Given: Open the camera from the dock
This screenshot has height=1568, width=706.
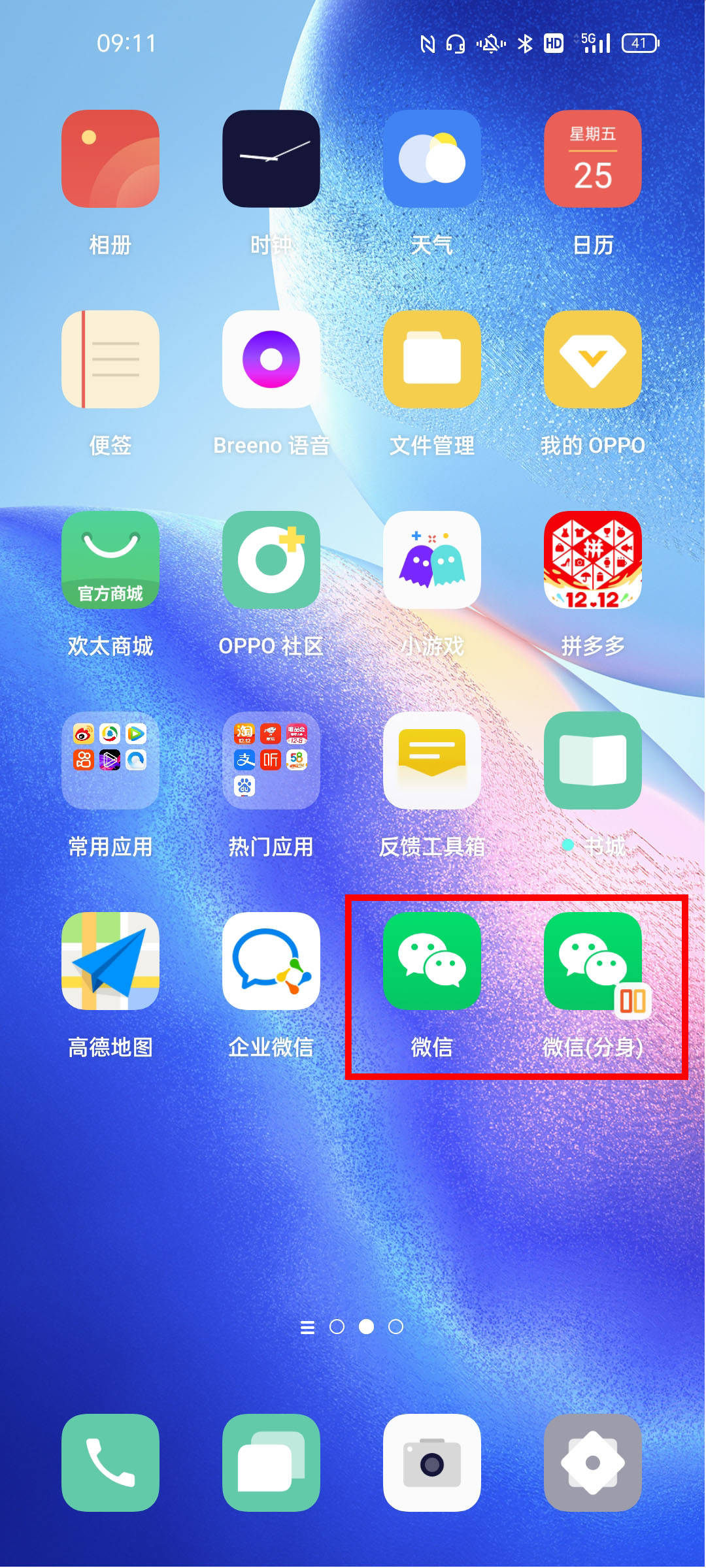Looking at the screenshot, I should tap(431, 1462).
